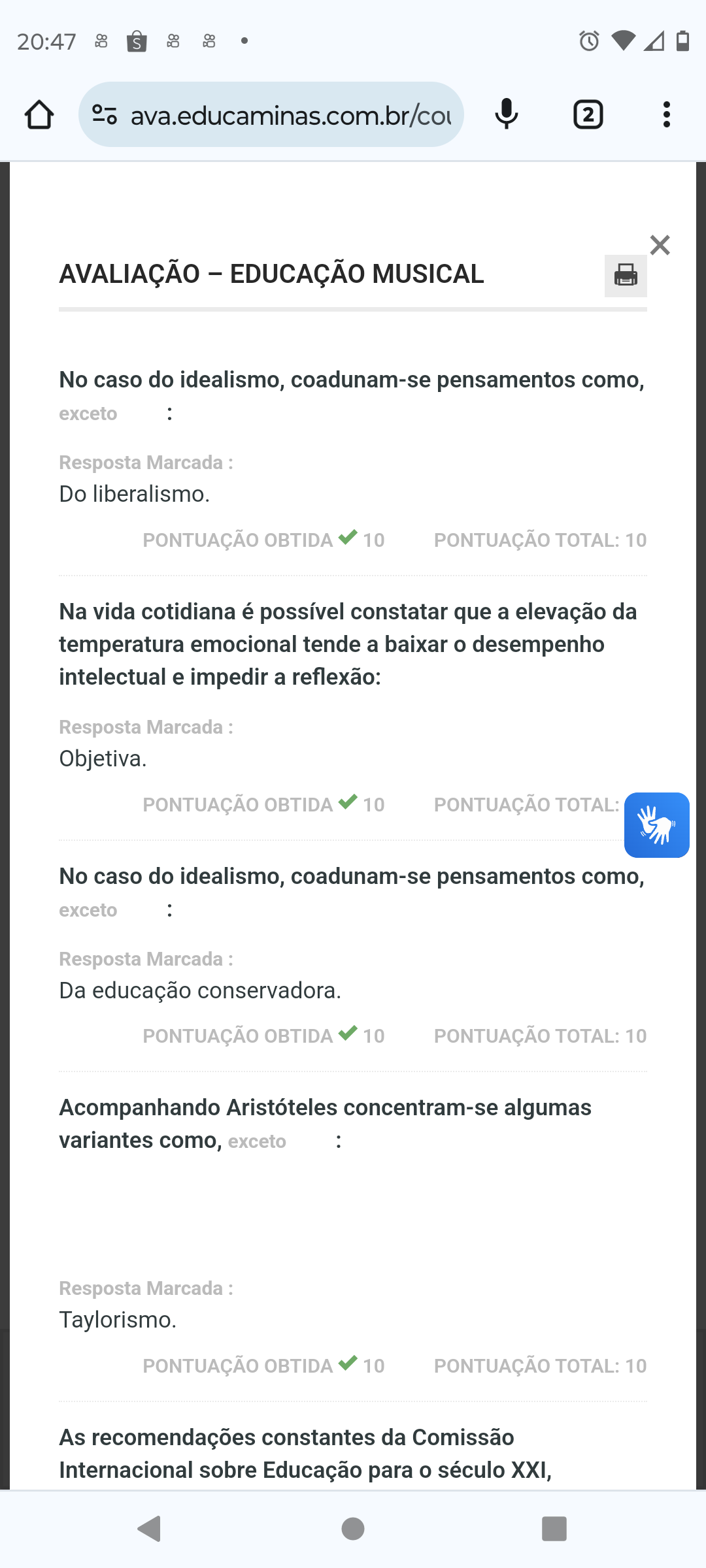Image resolution: width=706 pixels, height=1568 pixels.
Task: Go to the browser home page
Action: point(39,115)
